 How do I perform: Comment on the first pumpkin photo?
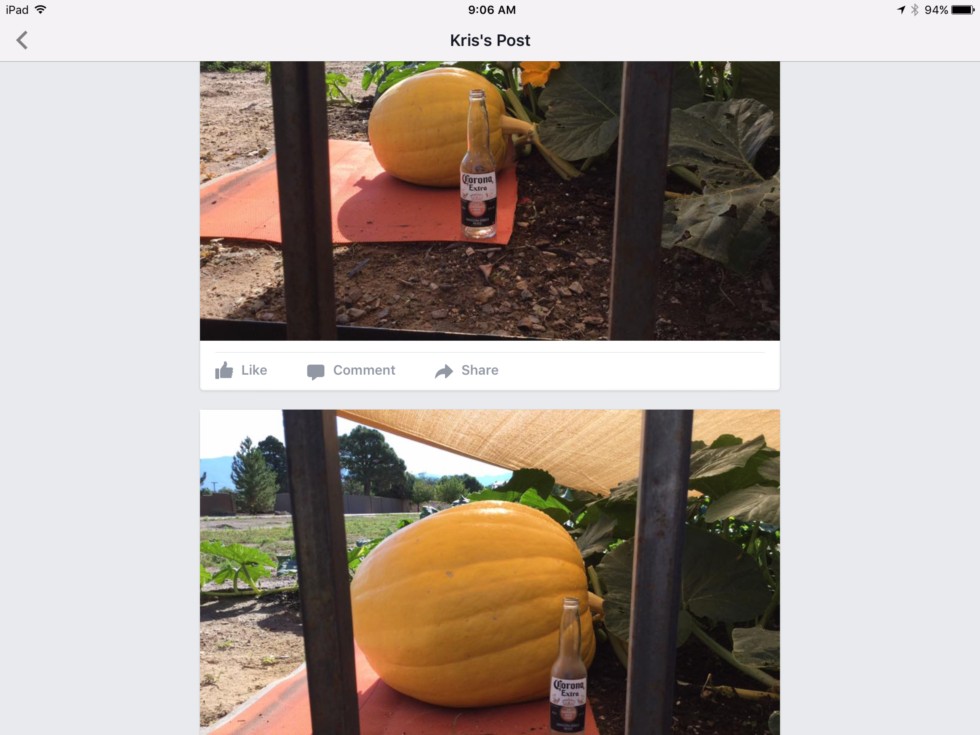(x=351, y=370)
